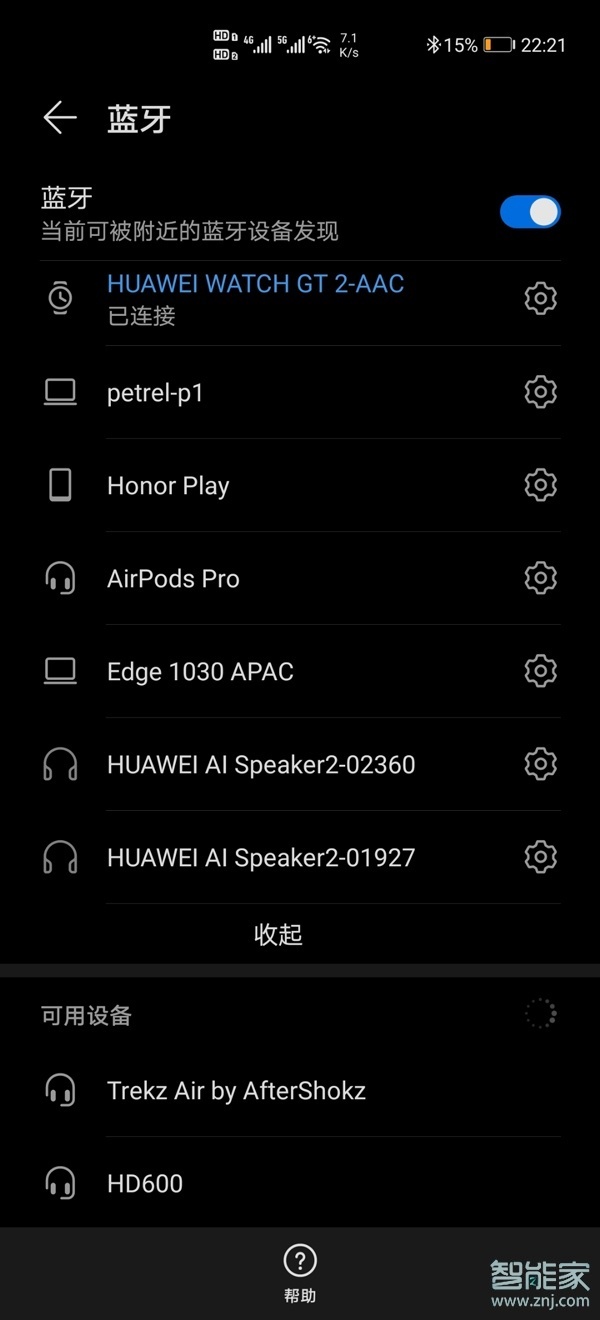This screenshot has width=600, height=1320.
Task: Open settings gear for AirPods Pro
Action: point(540,578)
